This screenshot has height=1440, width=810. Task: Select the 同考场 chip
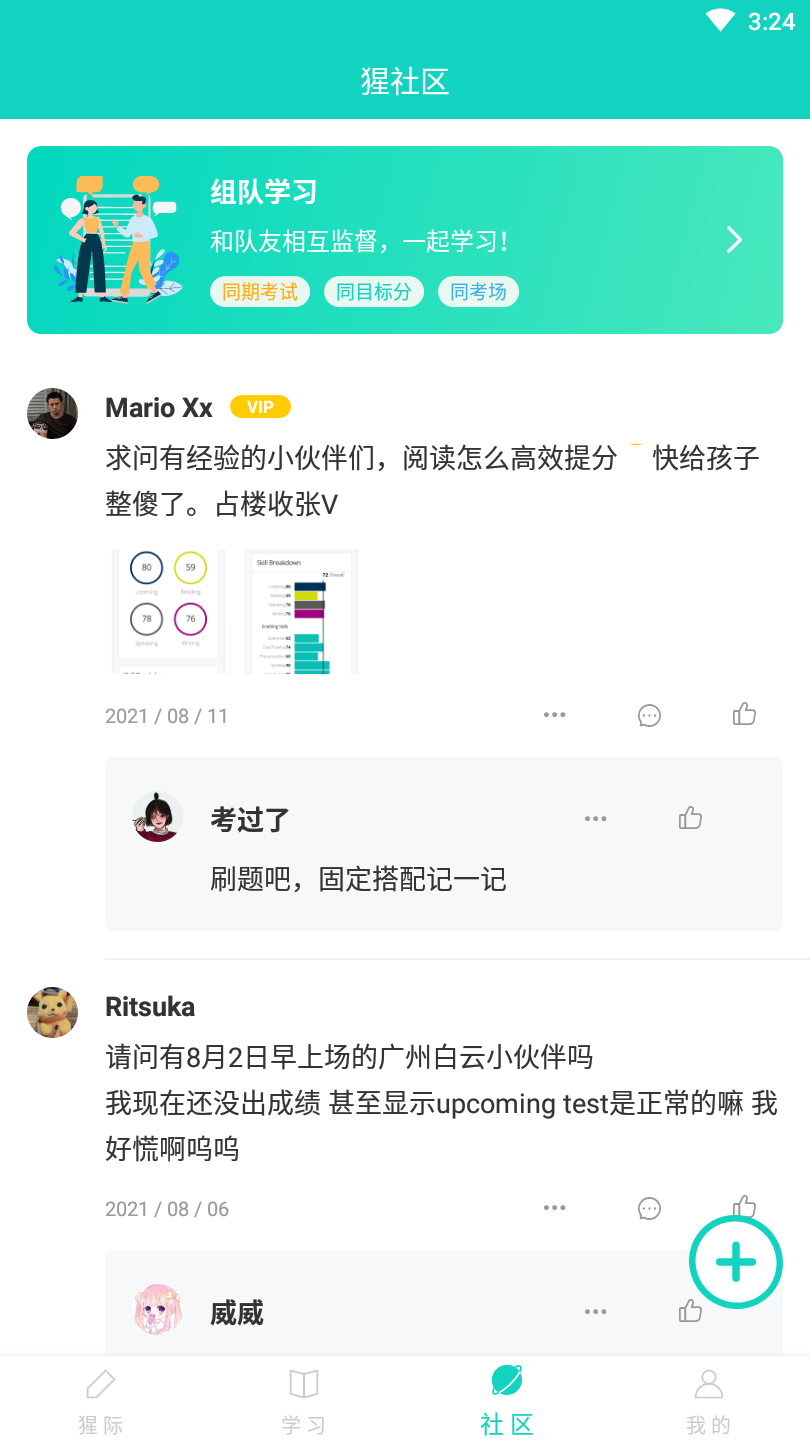478,292
